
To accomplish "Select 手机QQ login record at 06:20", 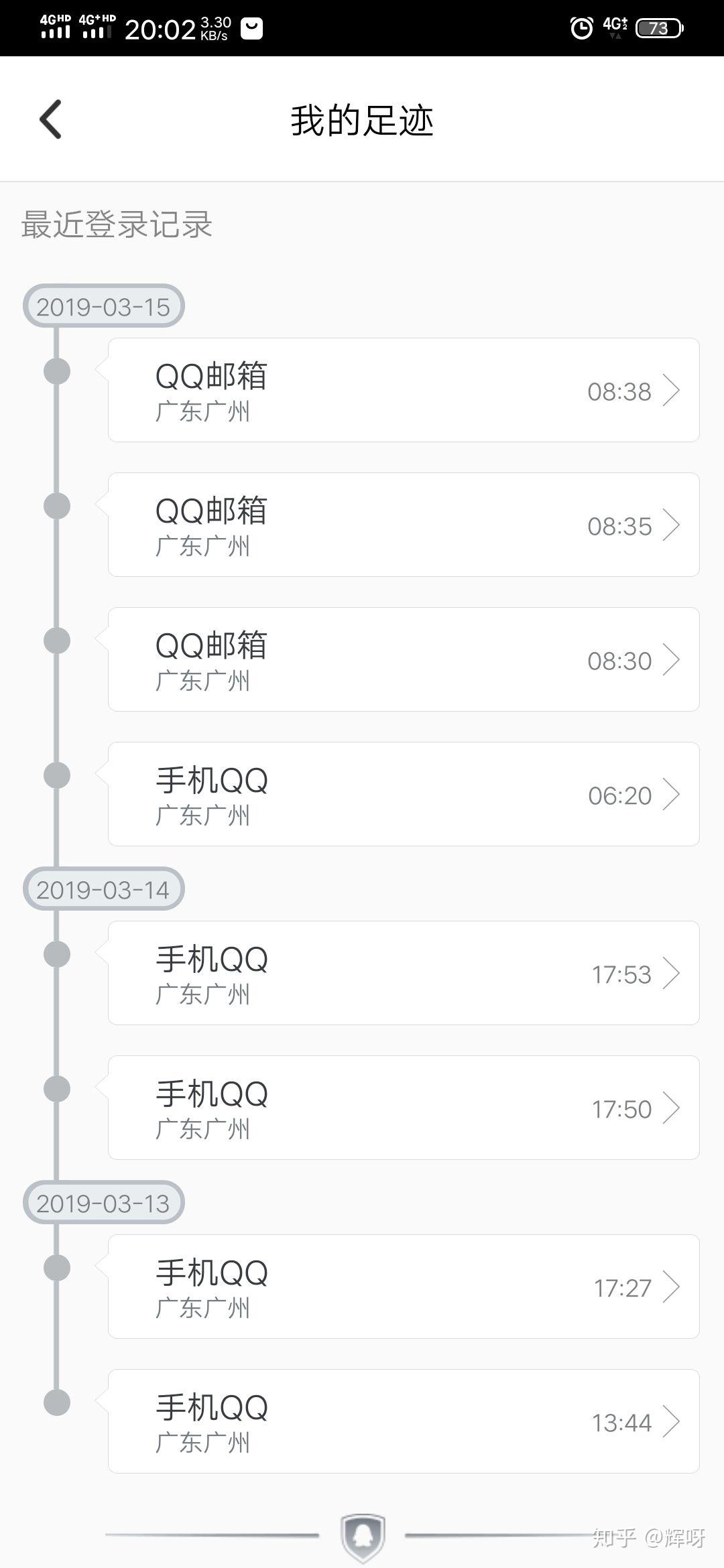I will coord(404,794).
